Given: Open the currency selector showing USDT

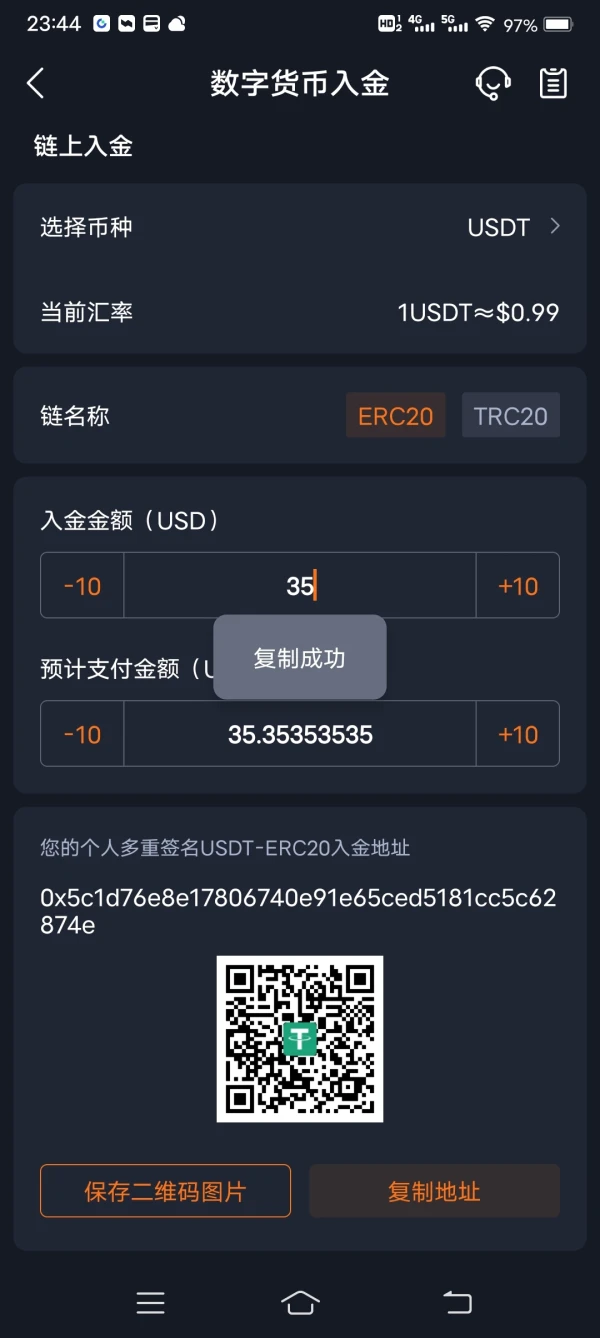Looking at the screenshot, I should (x=300, y=227).
